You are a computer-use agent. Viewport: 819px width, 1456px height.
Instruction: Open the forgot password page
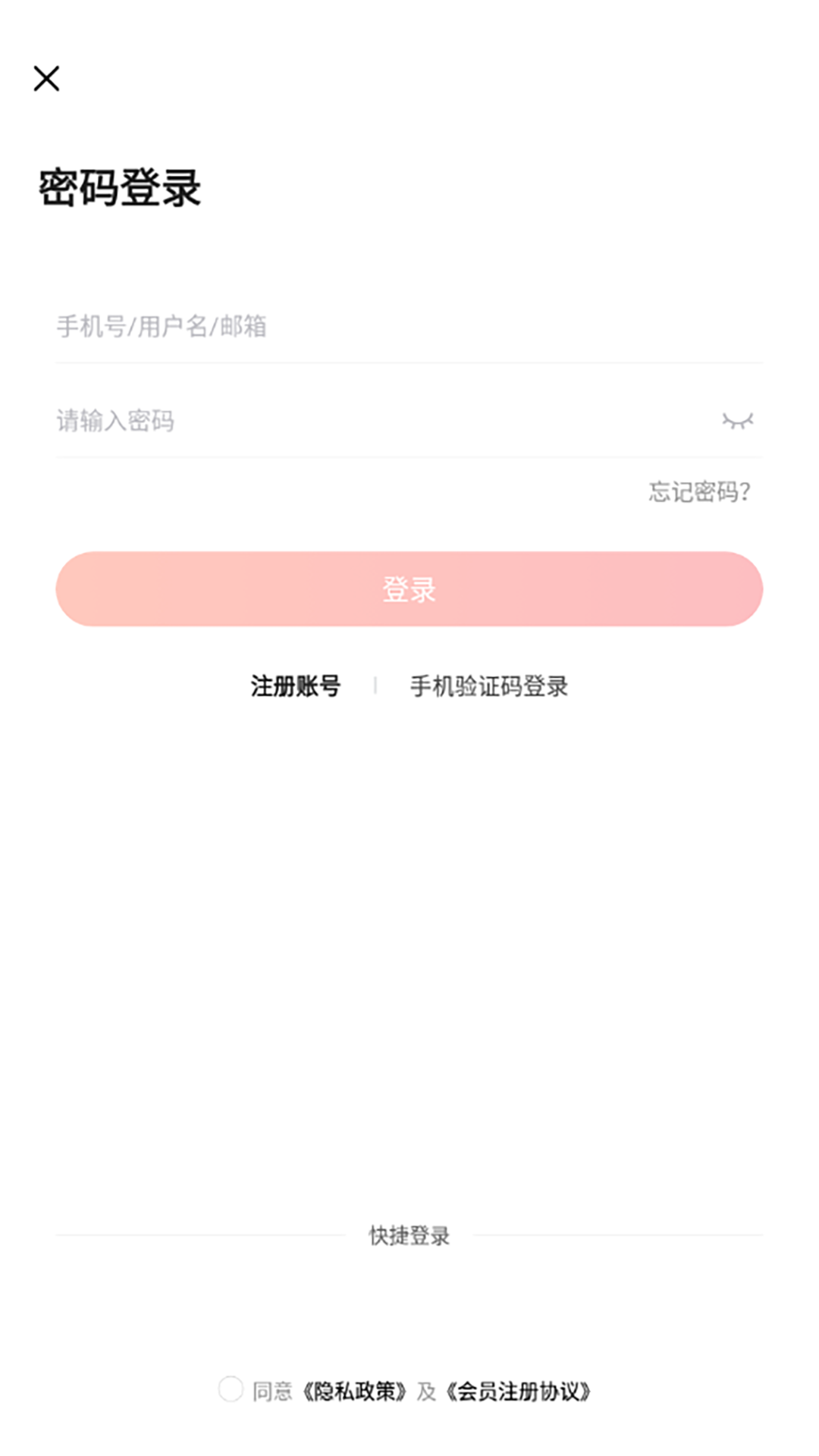[x=696, y=492]
